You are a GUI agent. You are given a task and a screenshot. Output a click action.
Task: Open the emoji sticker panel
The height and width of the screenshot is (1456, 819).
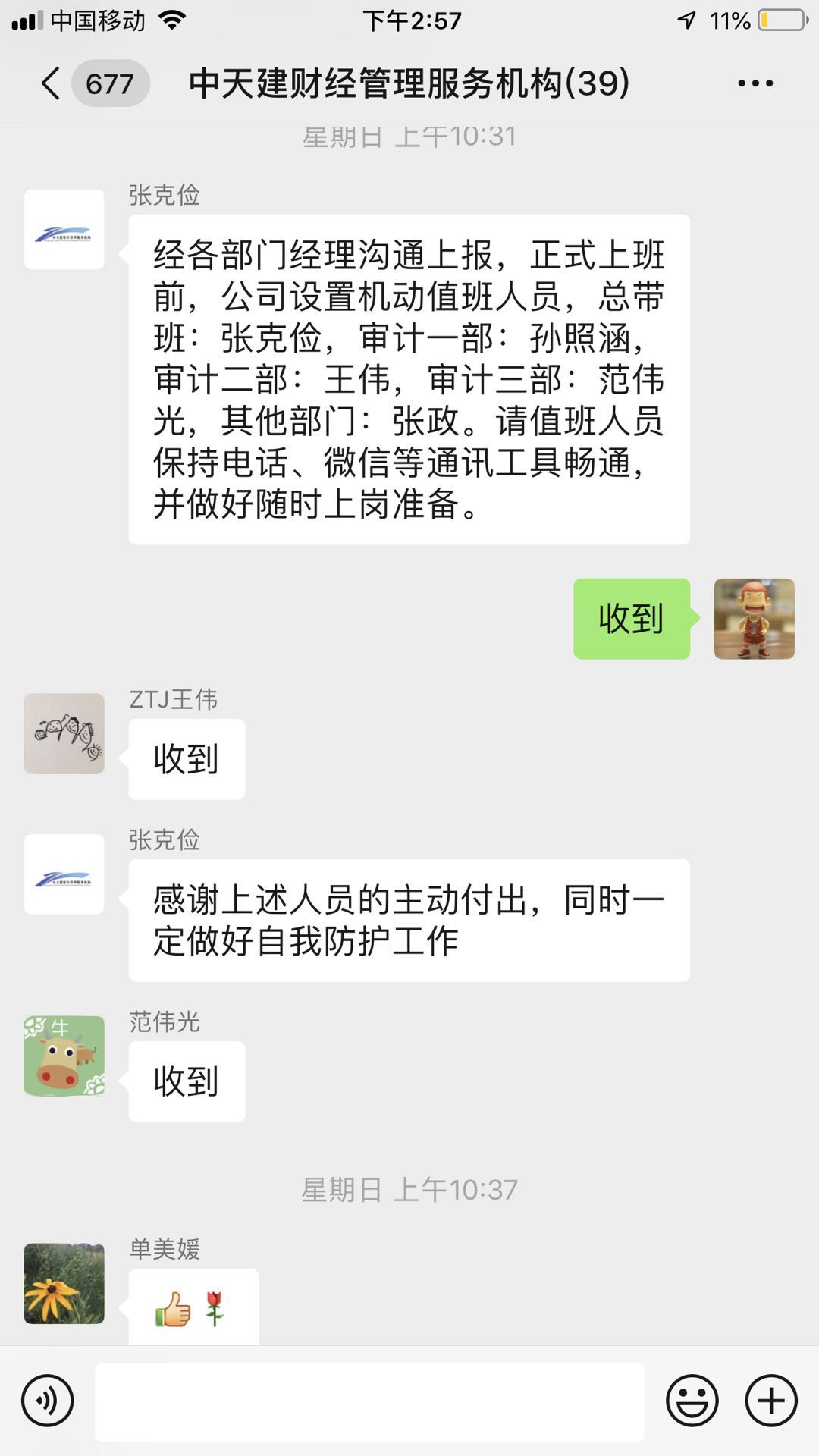coord(692,1401)
